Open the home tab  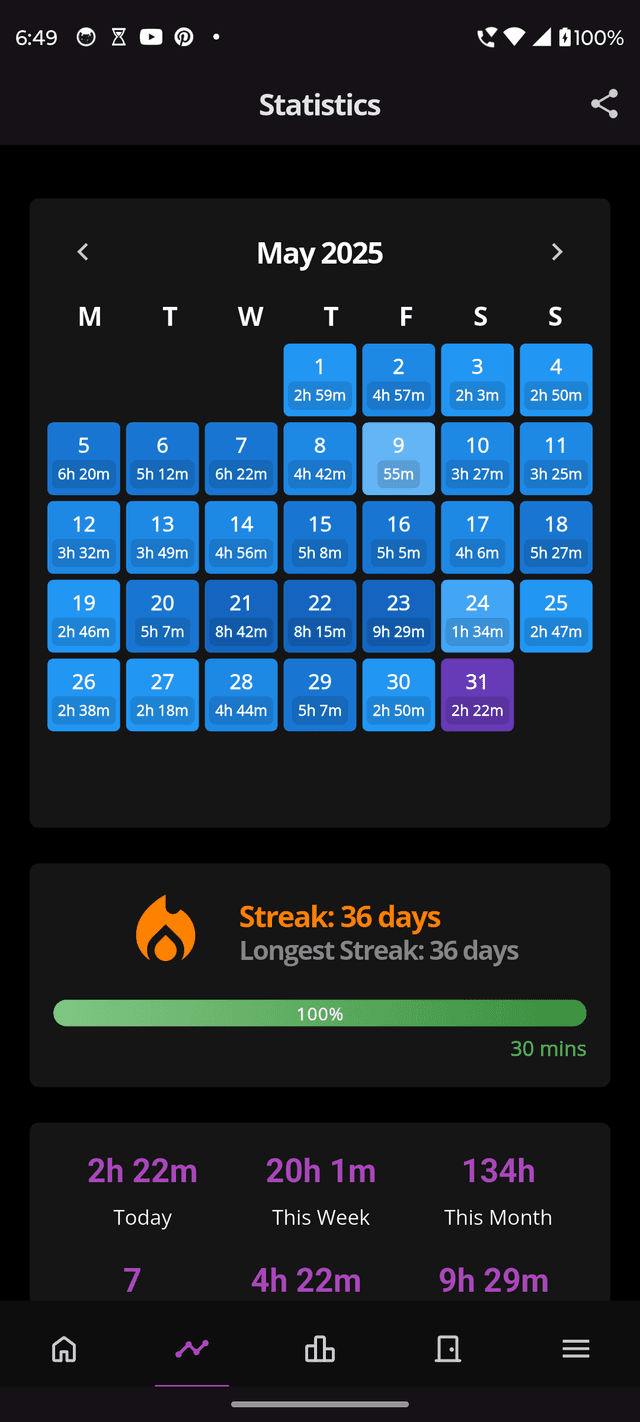click(x=64, y=1349)
